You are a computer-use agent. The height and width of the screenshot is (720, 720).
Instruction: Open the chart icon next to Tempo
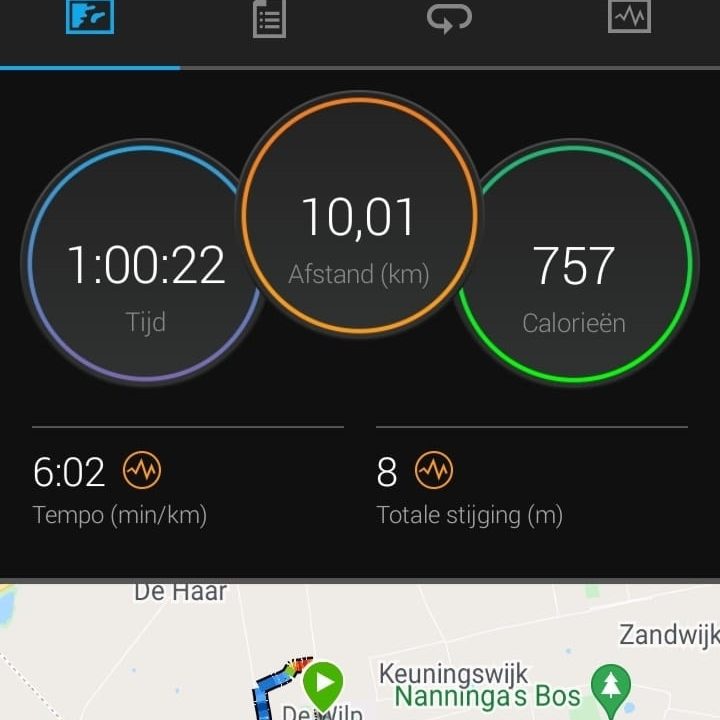pos(142,470)
